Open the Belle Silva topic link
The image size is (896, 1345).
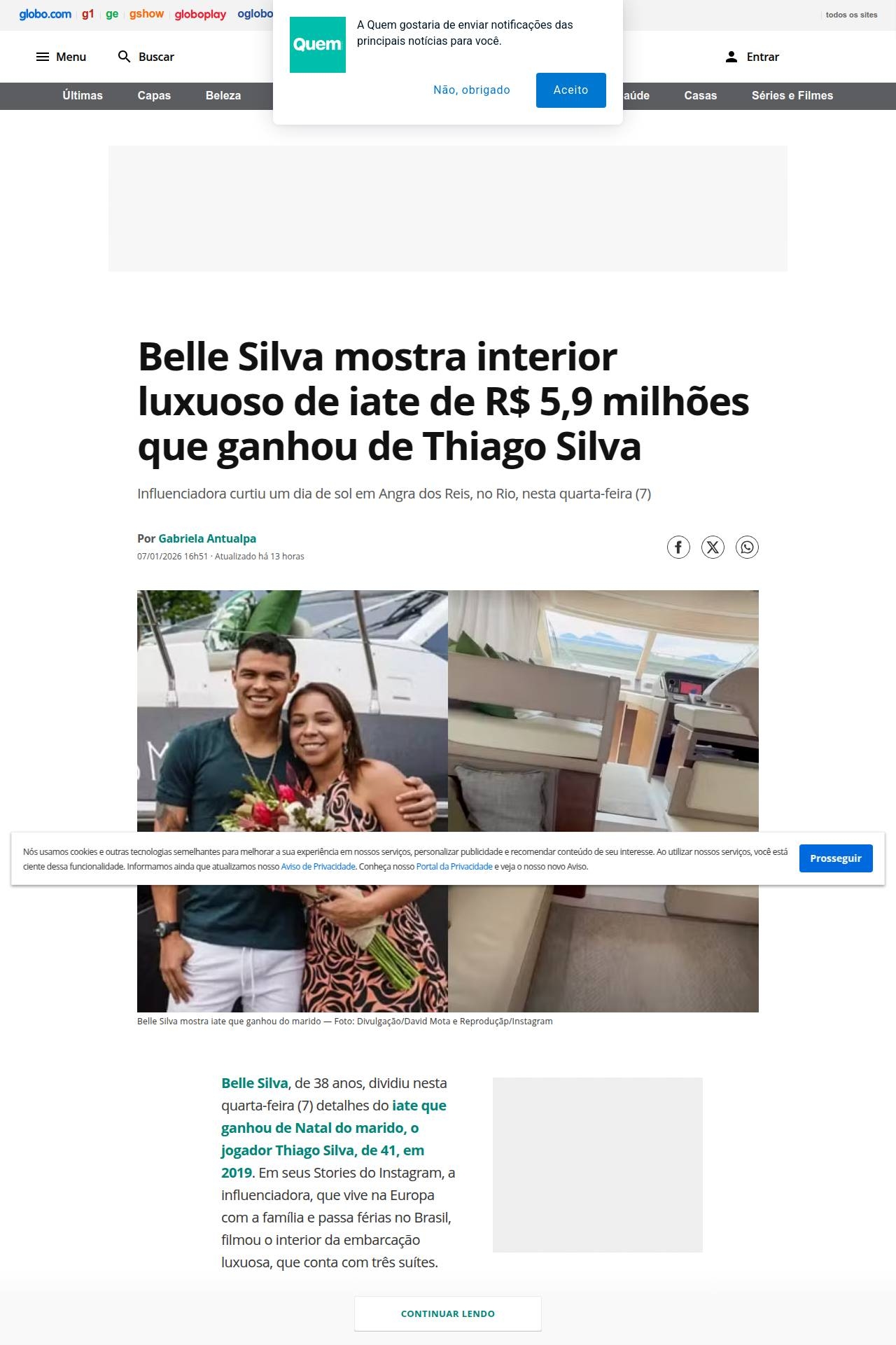[x=254, y=1083]
